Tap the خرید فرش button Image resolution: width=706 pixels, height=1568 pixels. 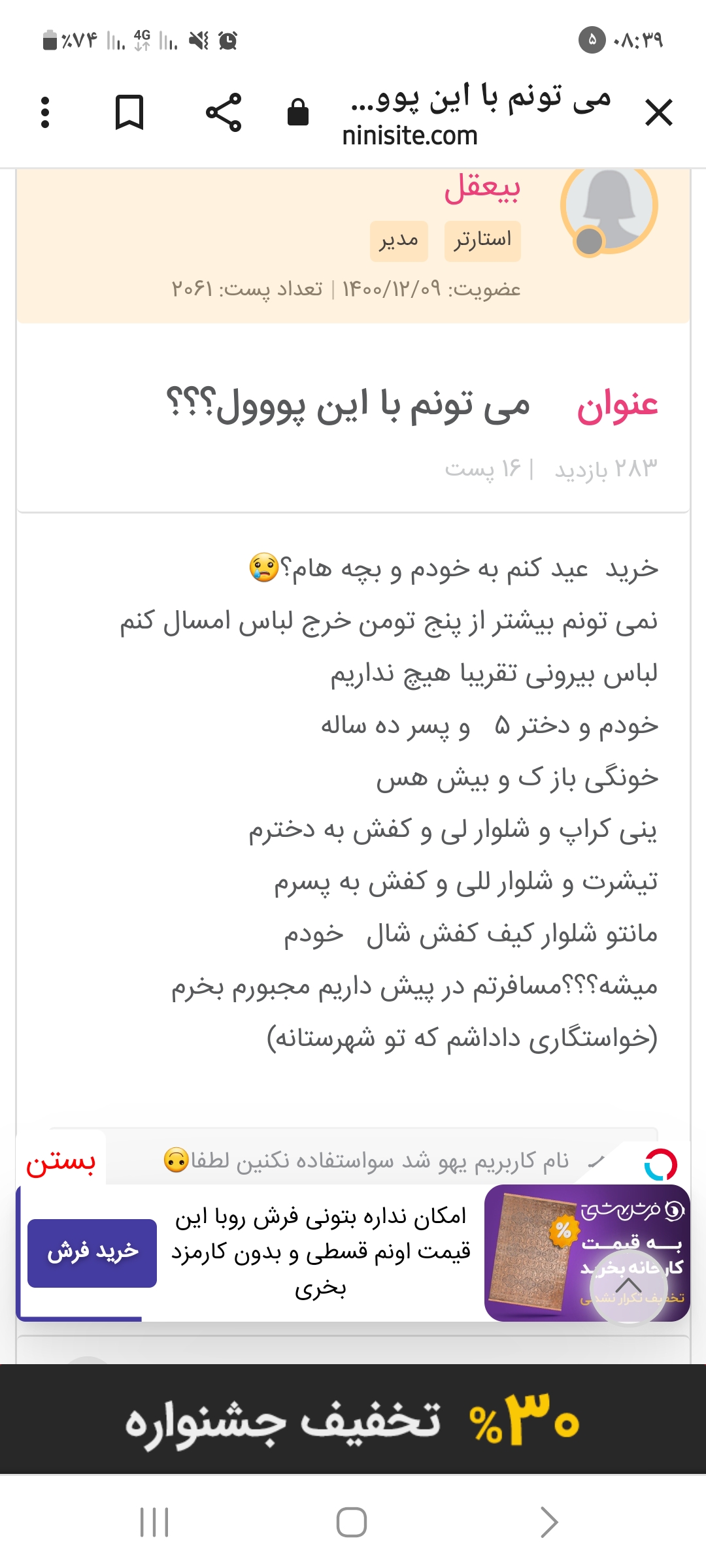tap(92, 1253)
